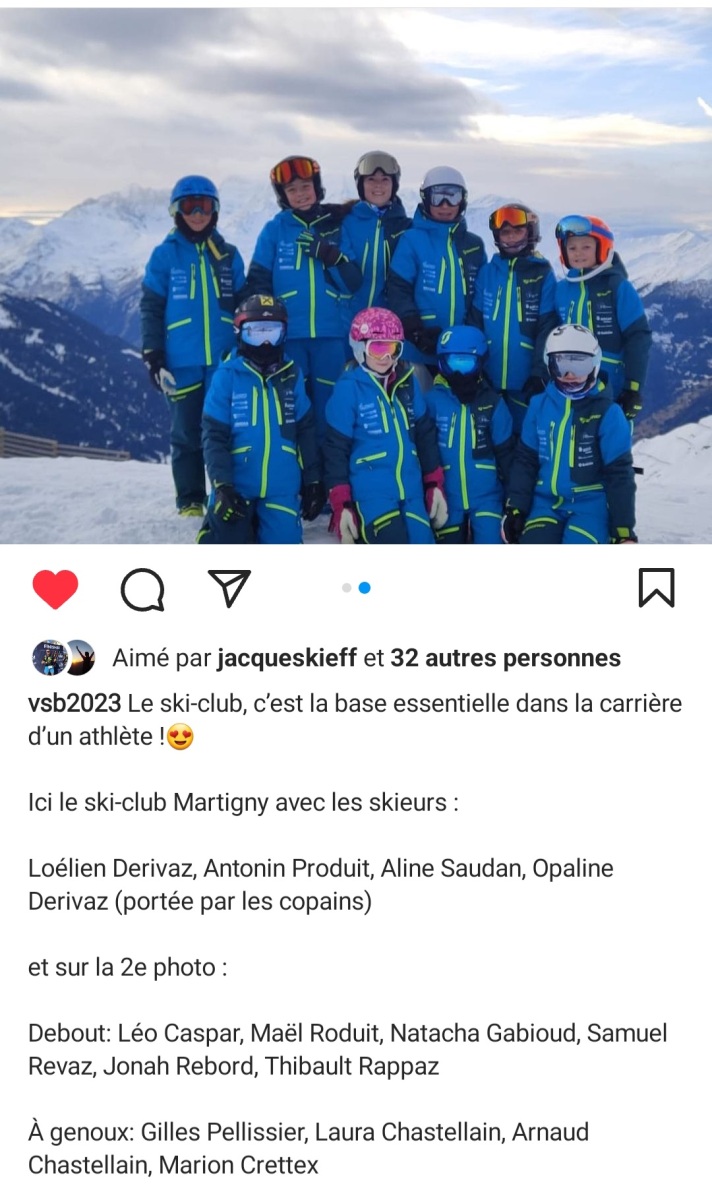Viewport: 712px width, 1200px height.
Task: Open jacqueskieff's profile from likes line
Action: point(286,658)
